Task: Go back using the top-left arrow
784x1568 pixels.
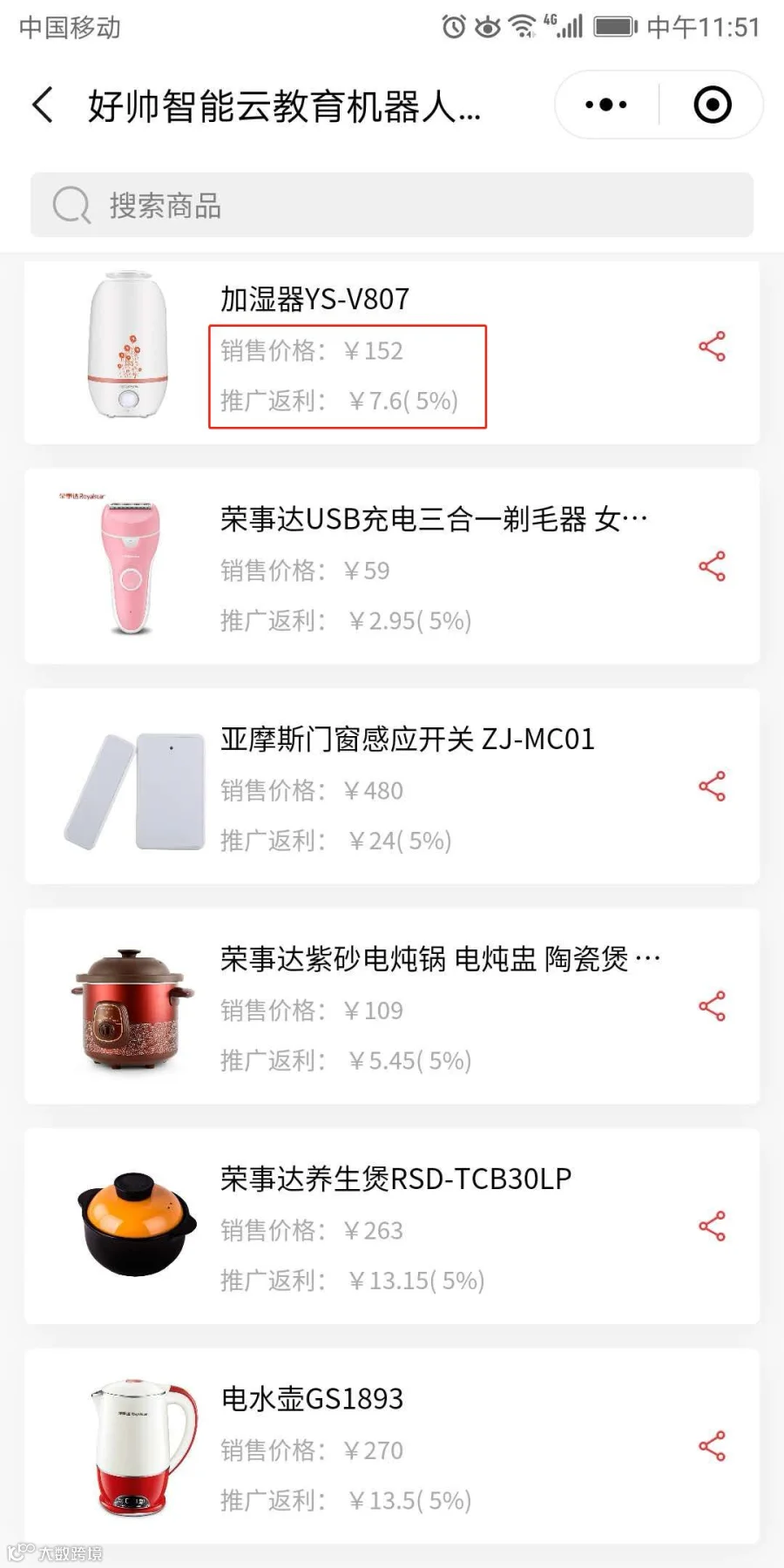Action: (x=43, y=105)
